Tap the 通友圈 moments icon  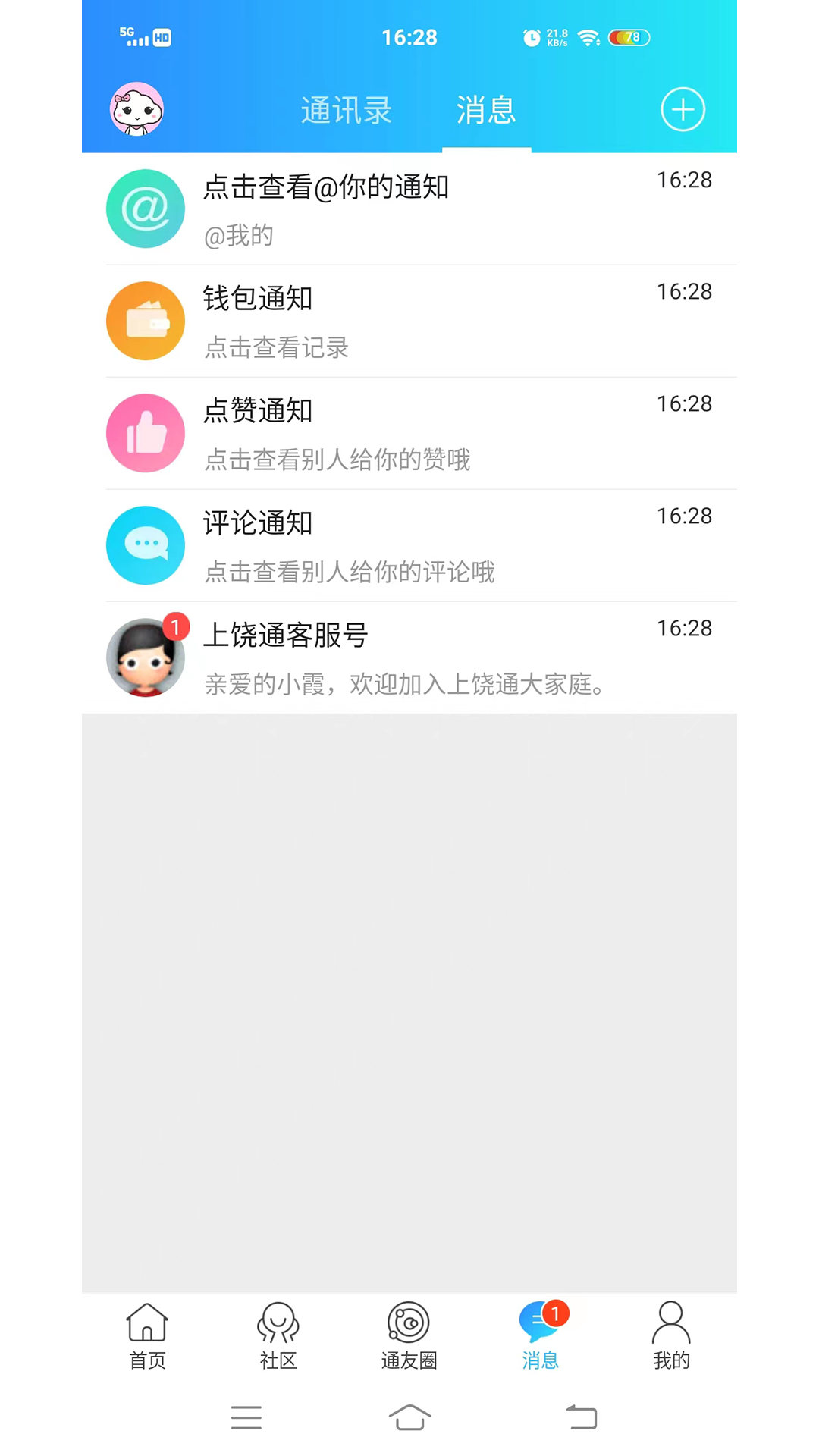point(408,1335)
